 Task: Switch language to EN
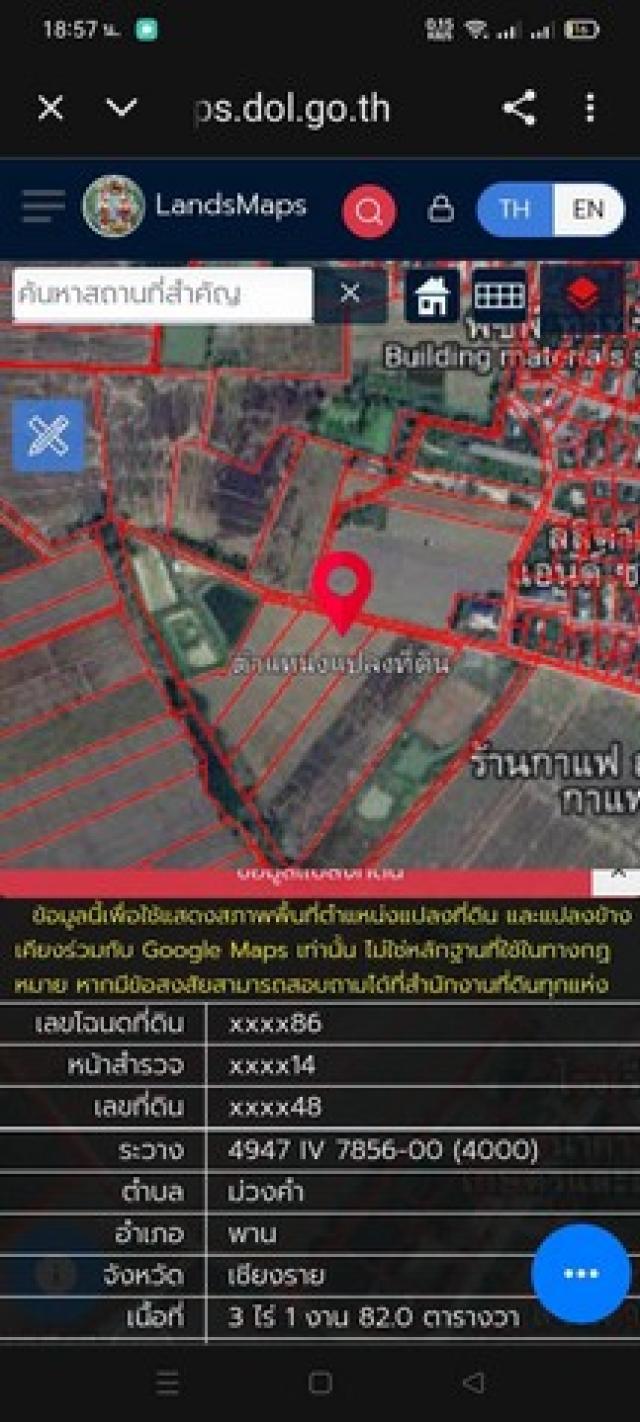point(588,209)
